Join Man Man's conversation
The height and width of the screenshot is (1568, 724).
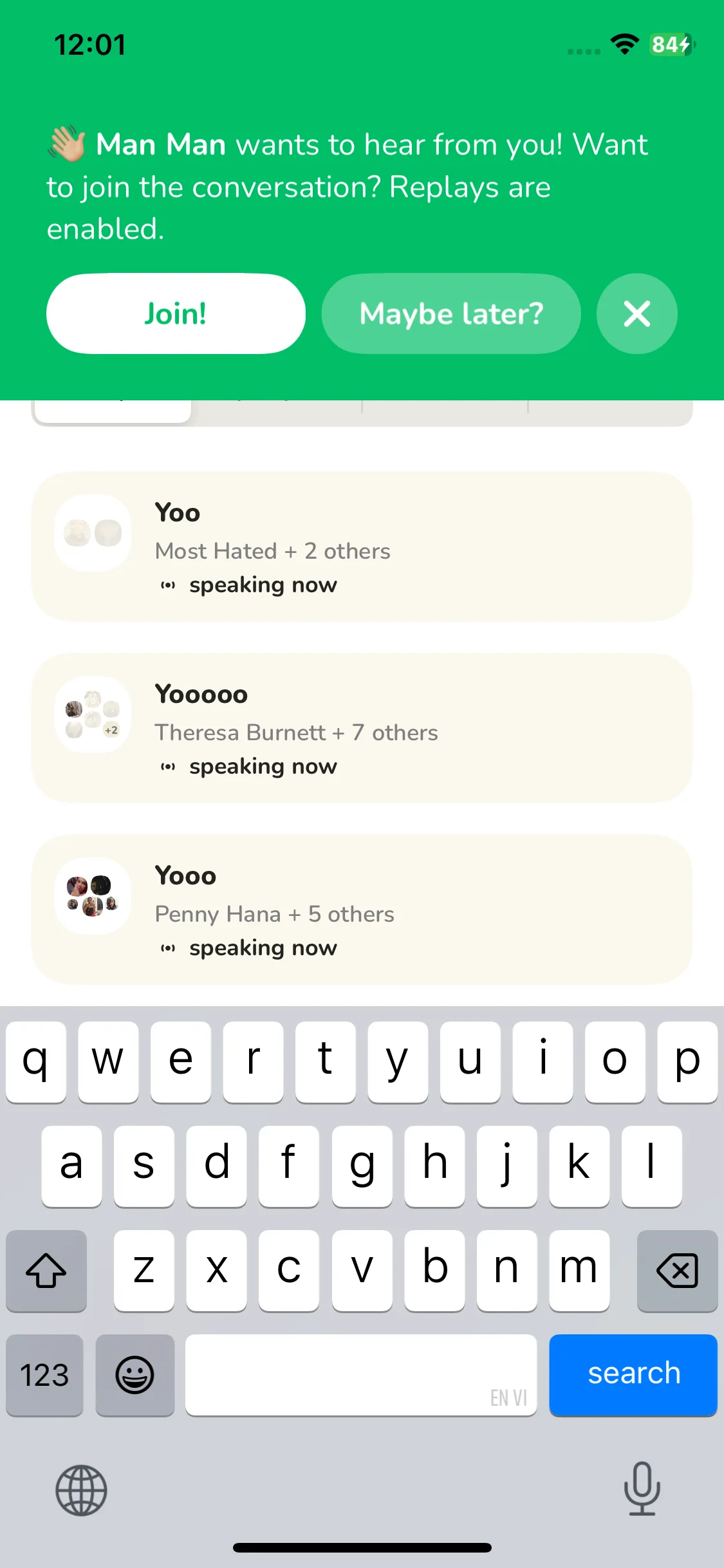176,313
